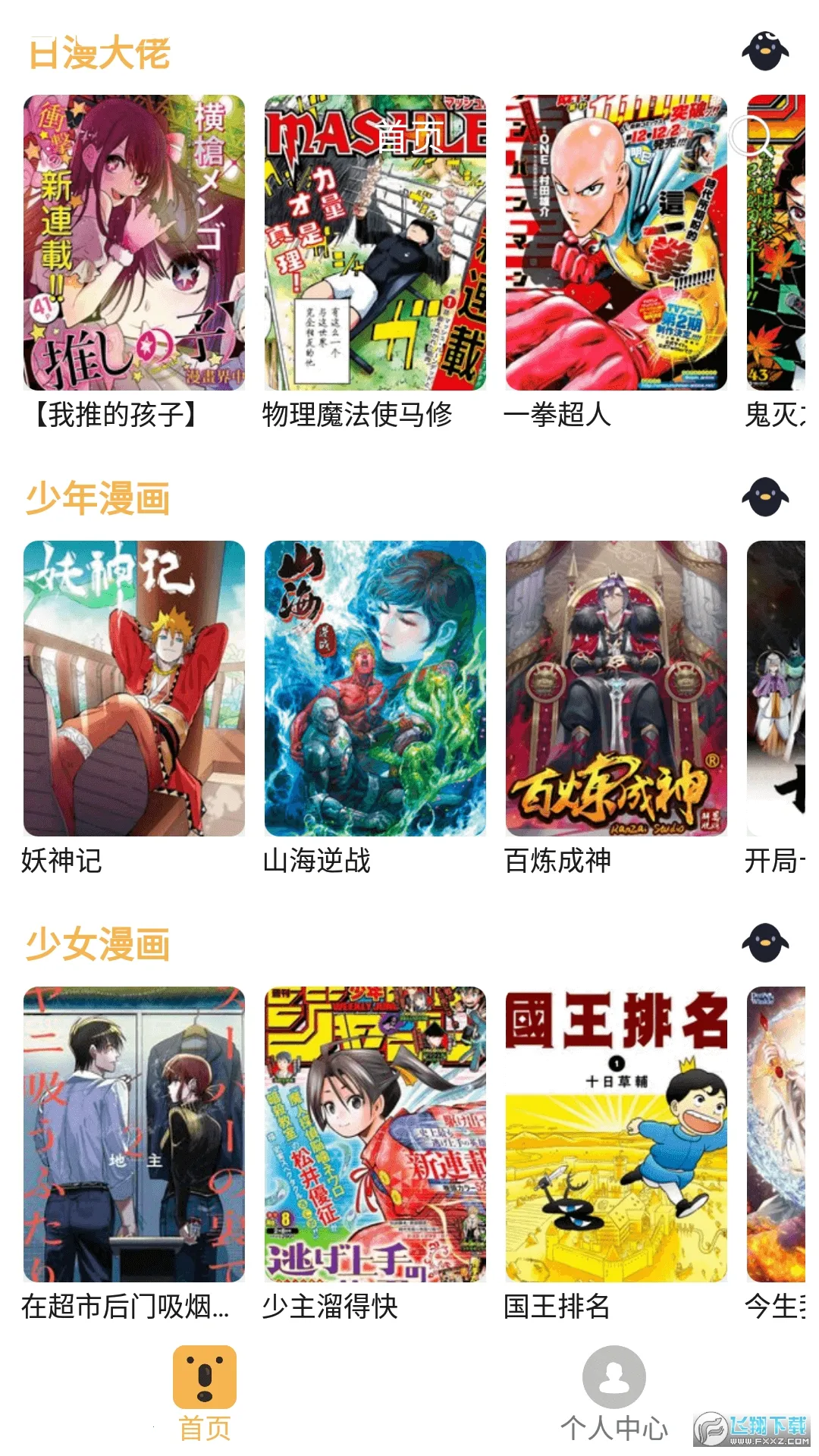Open 山海逆战 manga

point(375,688)
